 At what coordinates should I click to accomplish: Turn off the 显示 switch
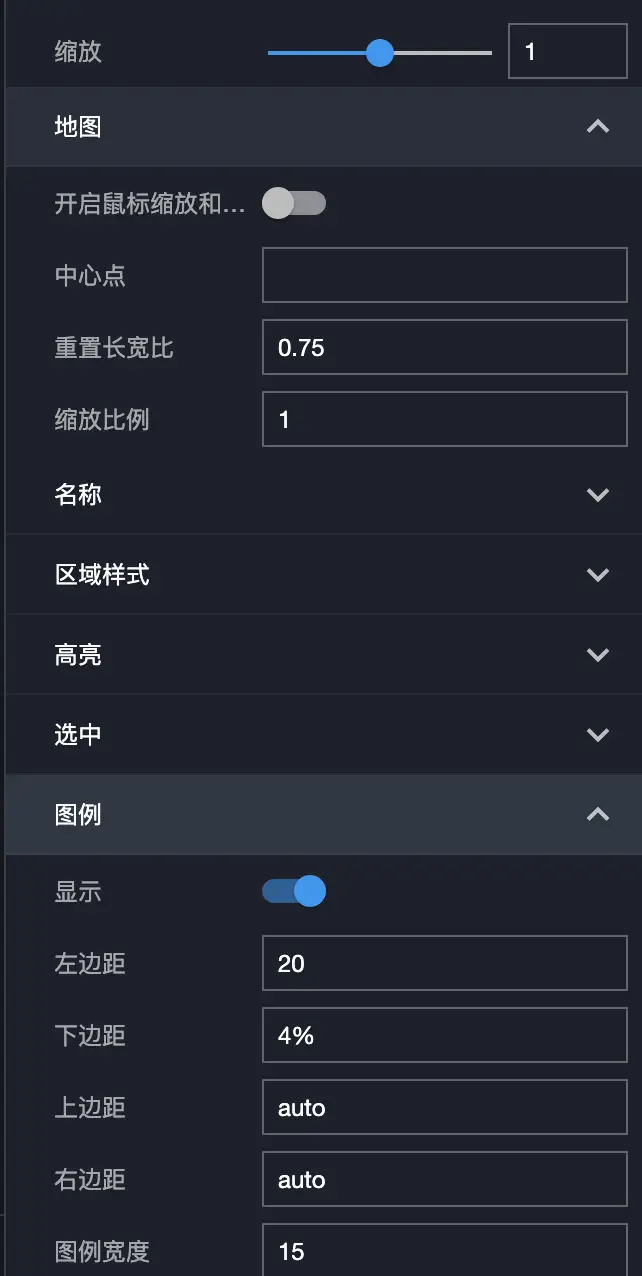294,891
